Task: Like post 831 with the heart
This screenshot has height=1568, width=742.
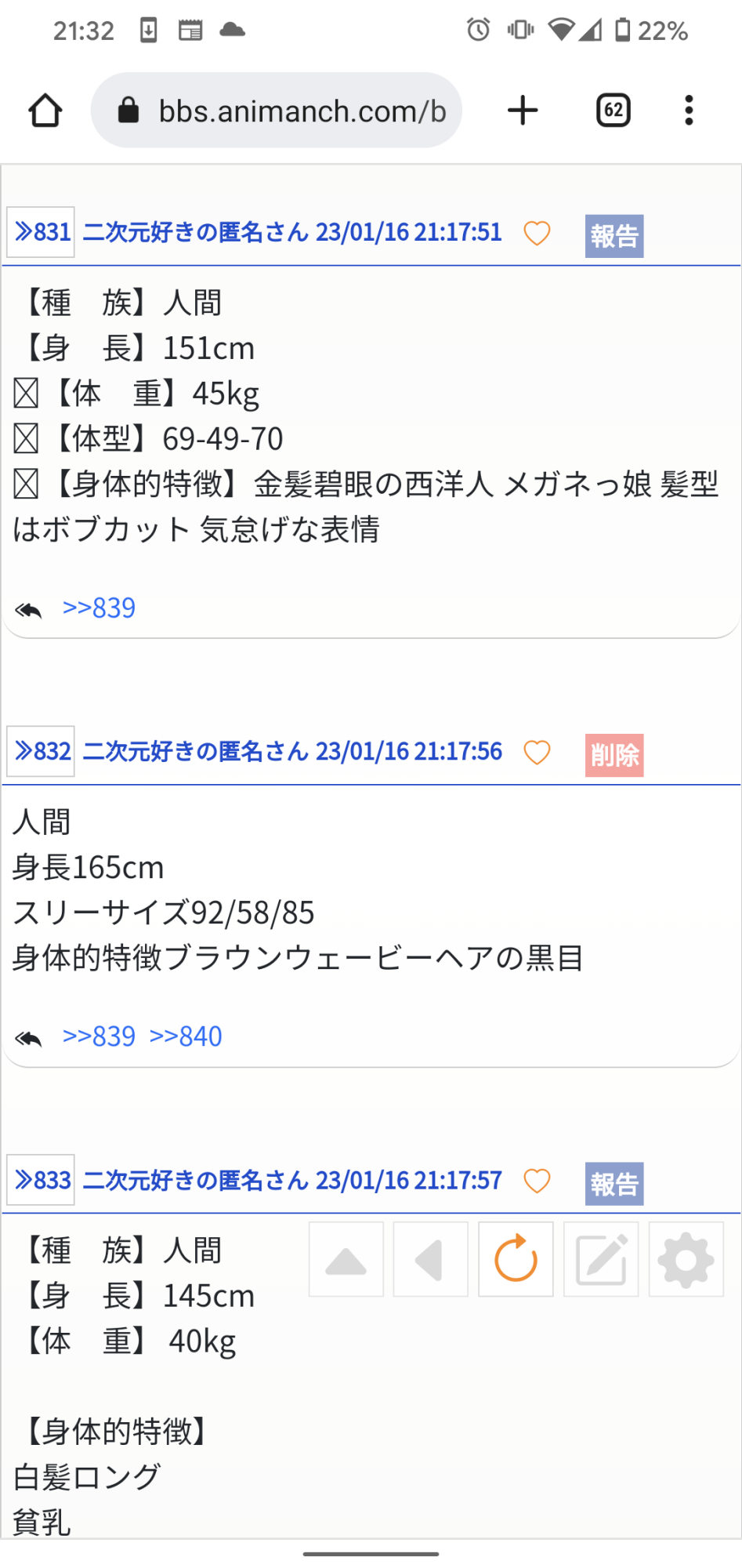Action: [537, 233]
